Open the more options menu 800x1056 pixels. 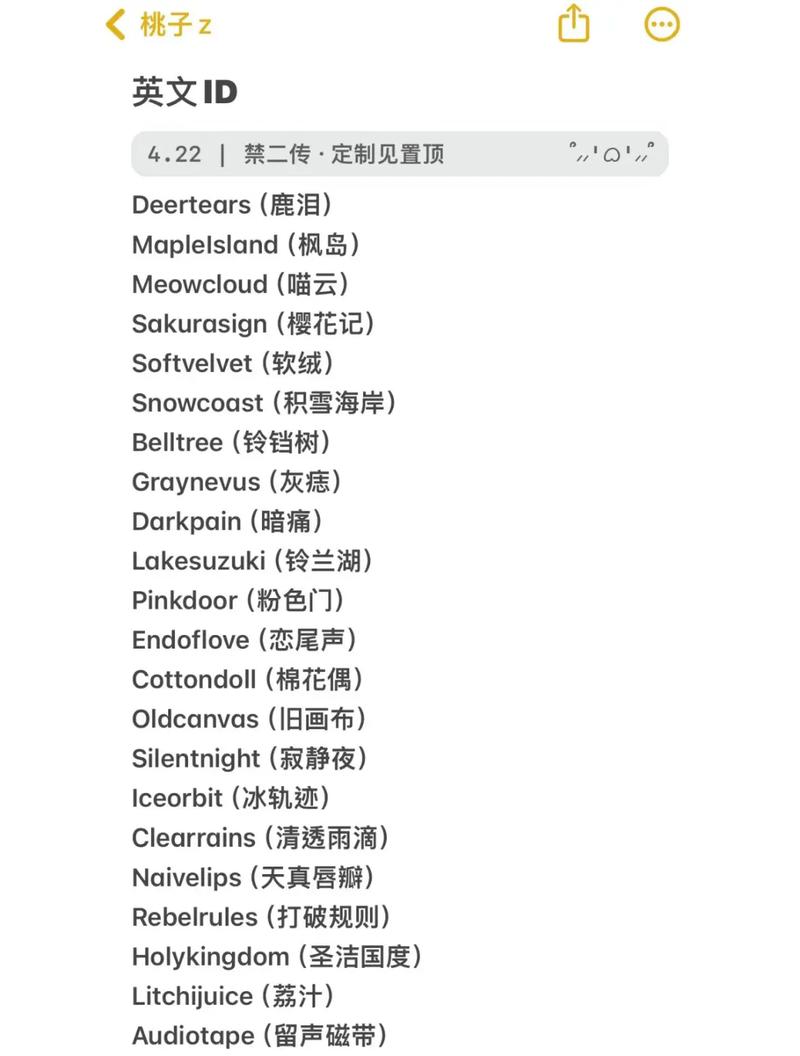click(x=662, y=25)
